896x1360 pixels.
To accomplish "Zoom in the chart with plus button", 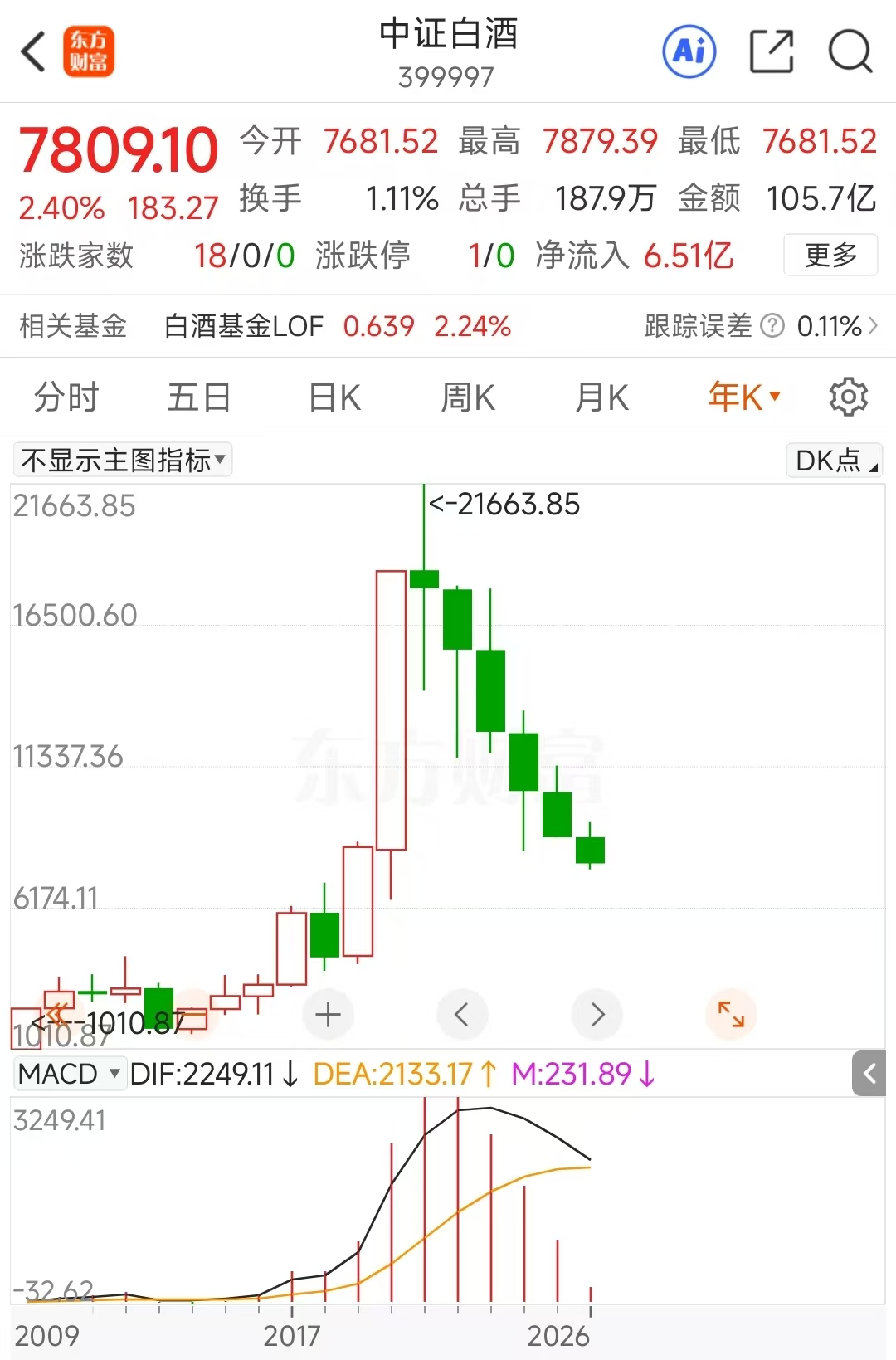I will [329, 1014].
